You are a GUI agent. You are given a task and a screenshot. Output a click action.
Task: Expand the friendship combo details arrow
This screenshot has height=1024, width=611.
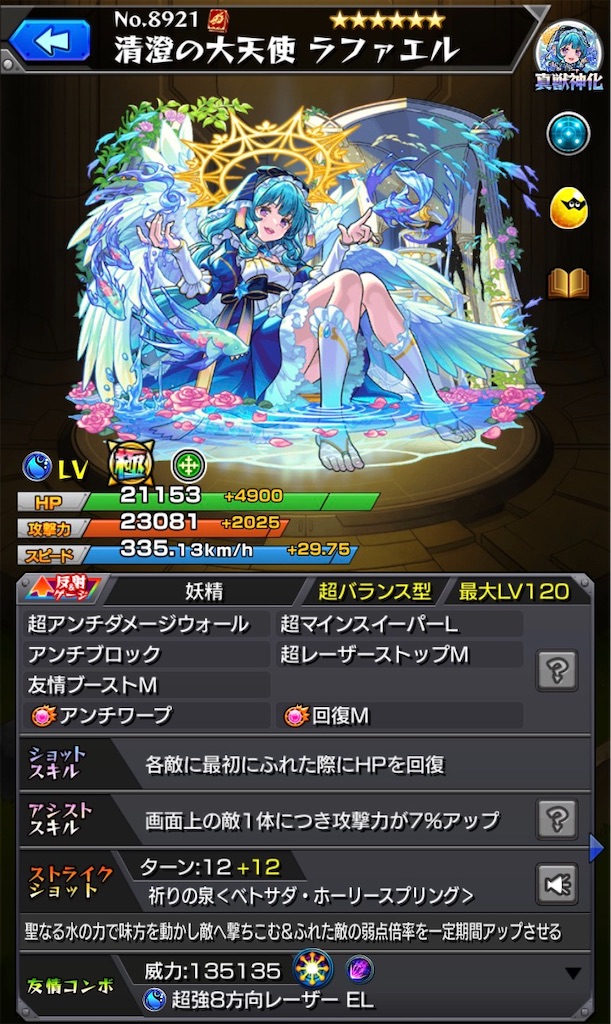click(573, 972)
